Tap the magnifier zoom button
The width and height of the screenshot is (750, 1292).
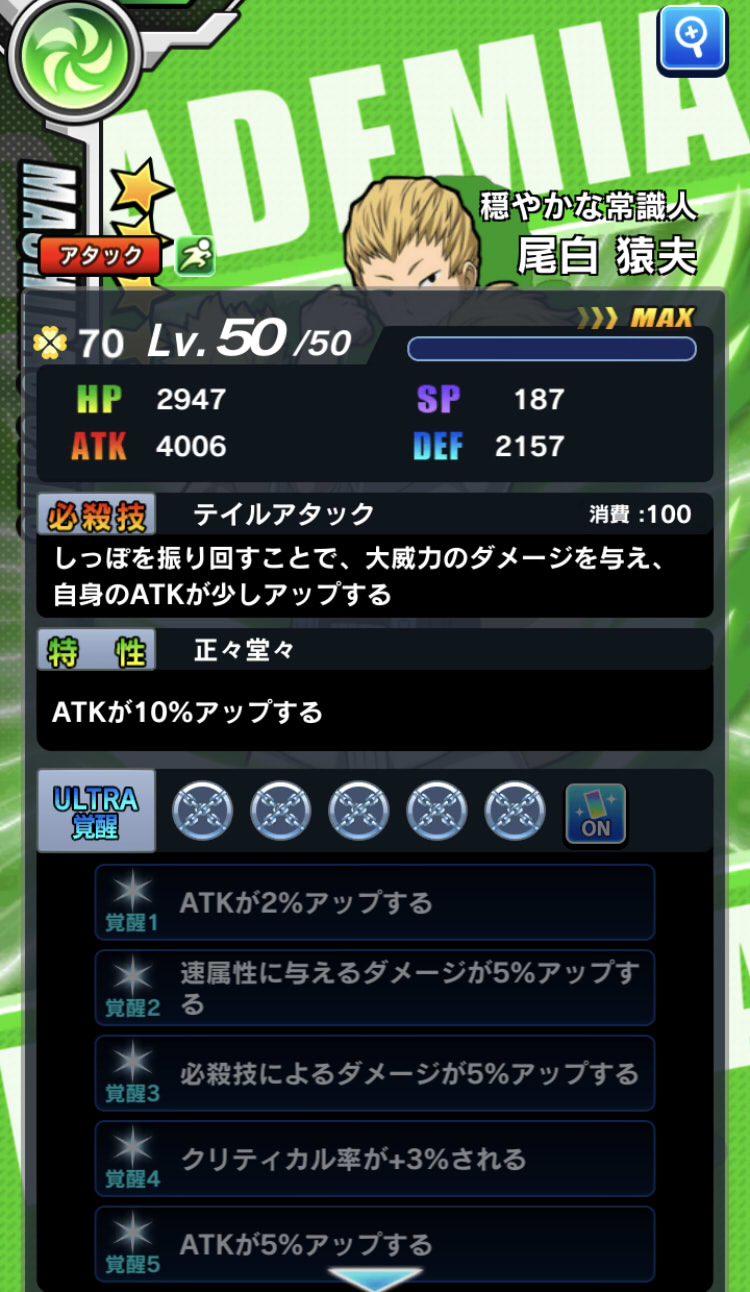692,40
